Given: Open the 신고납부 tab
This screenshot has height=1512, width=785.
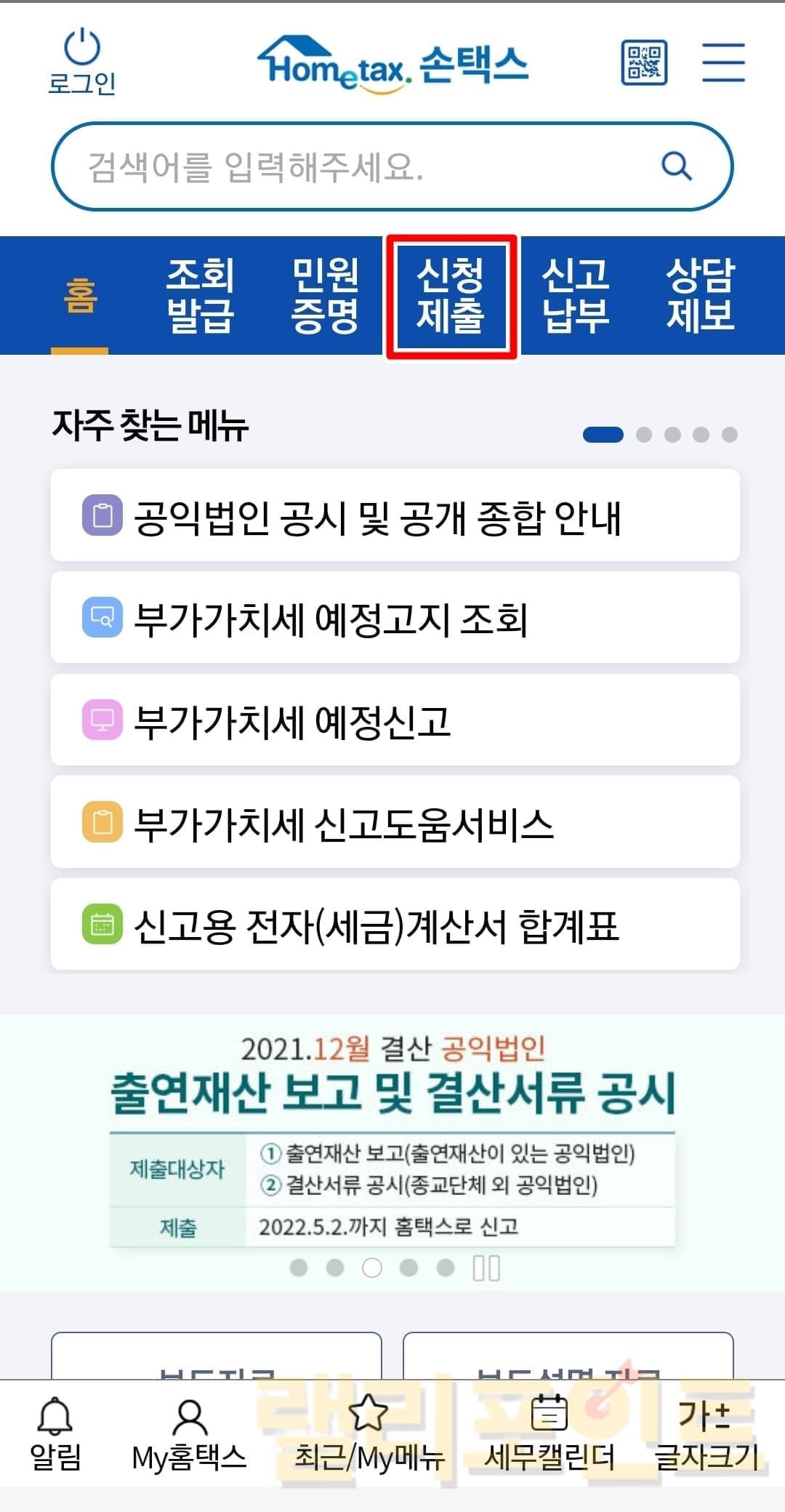Looking at the screenshot, I should pos(575,296).
